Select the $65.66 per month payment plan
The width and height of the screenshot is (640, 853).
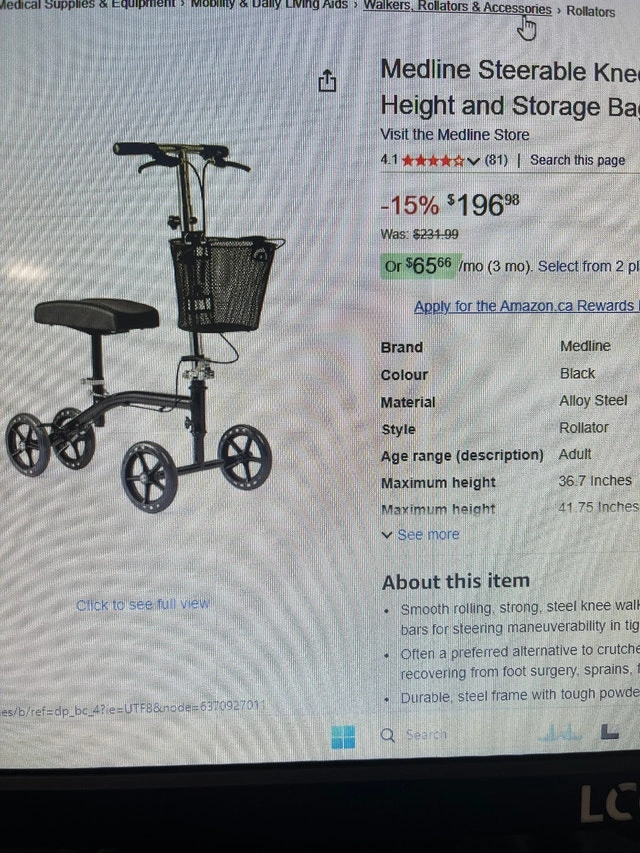(x=460, y=267)
